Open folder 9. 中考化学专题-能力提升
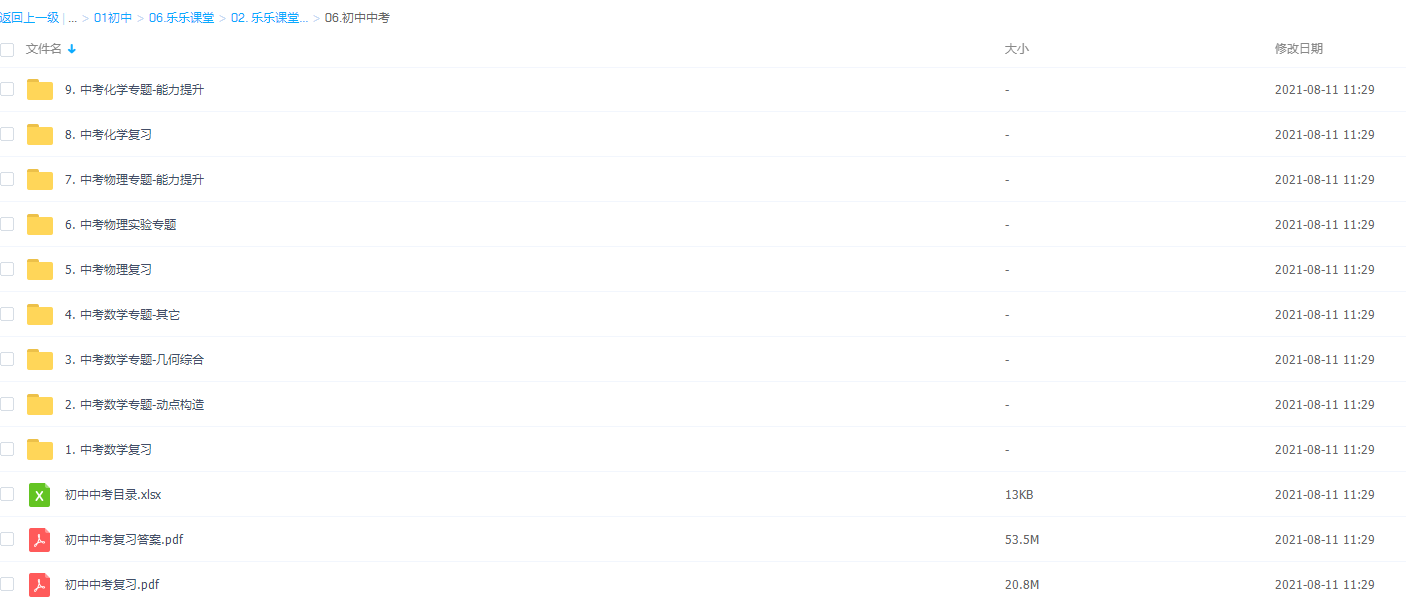The height and width of the screenshot is (606, 1406). pos(134,90)
